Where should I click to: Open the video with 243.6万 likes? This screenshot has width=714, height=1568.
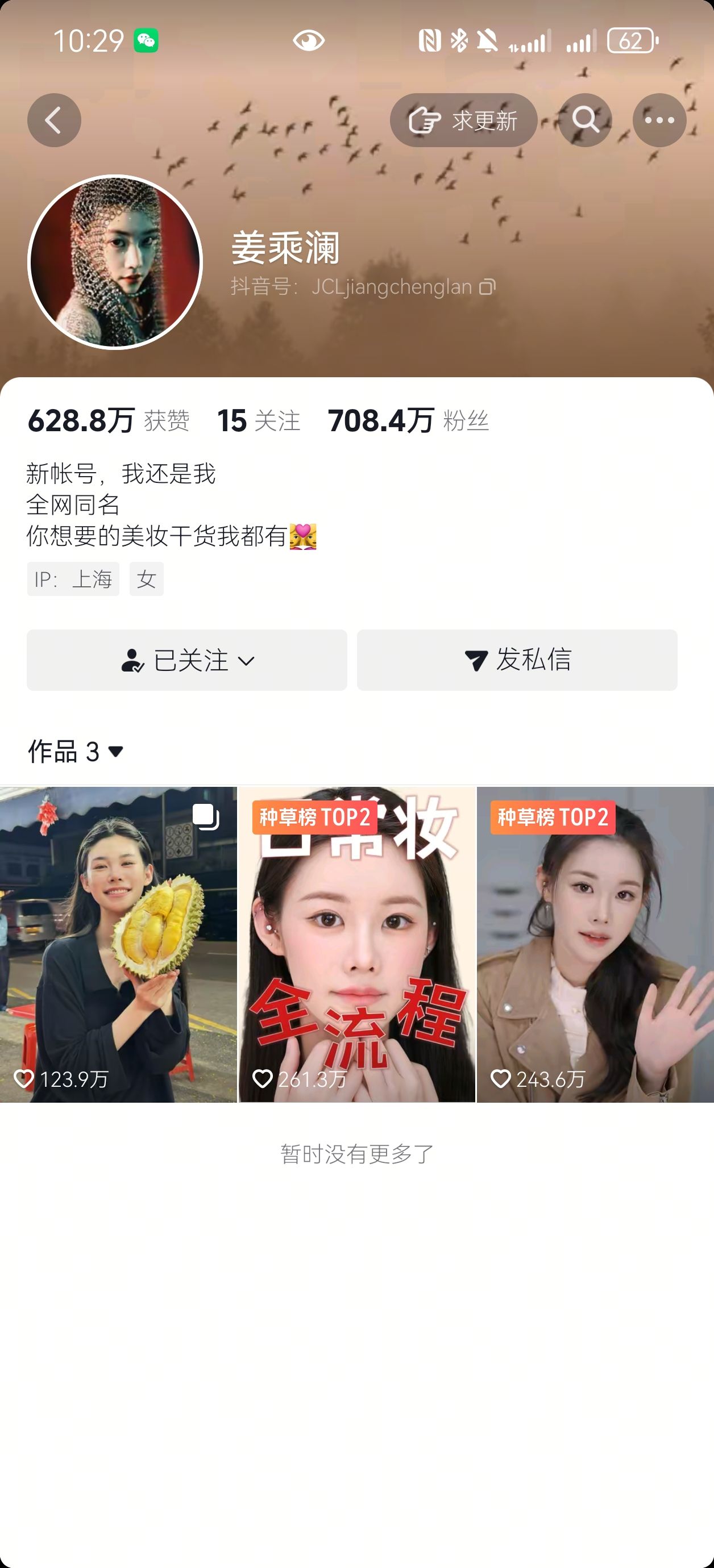coord(596,944)
